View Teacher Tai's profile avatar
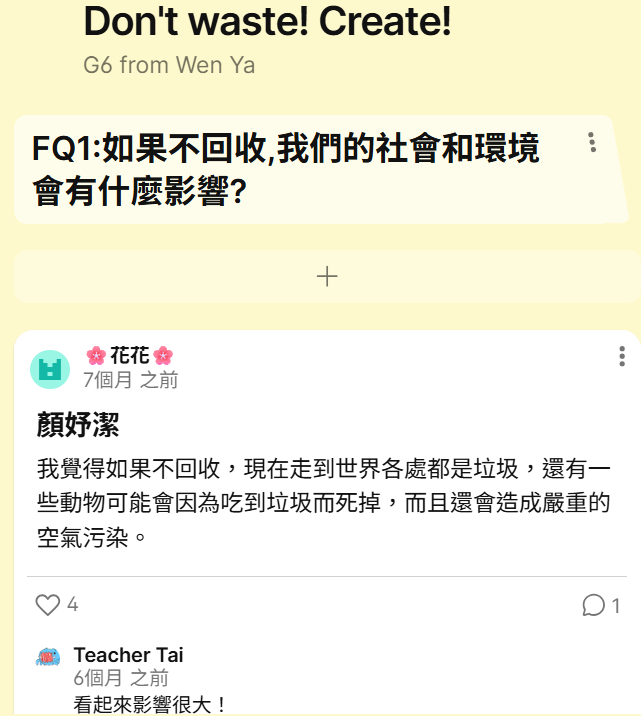Image resolution: width=641 pixels, height=716 pixels. pos(48,657)
